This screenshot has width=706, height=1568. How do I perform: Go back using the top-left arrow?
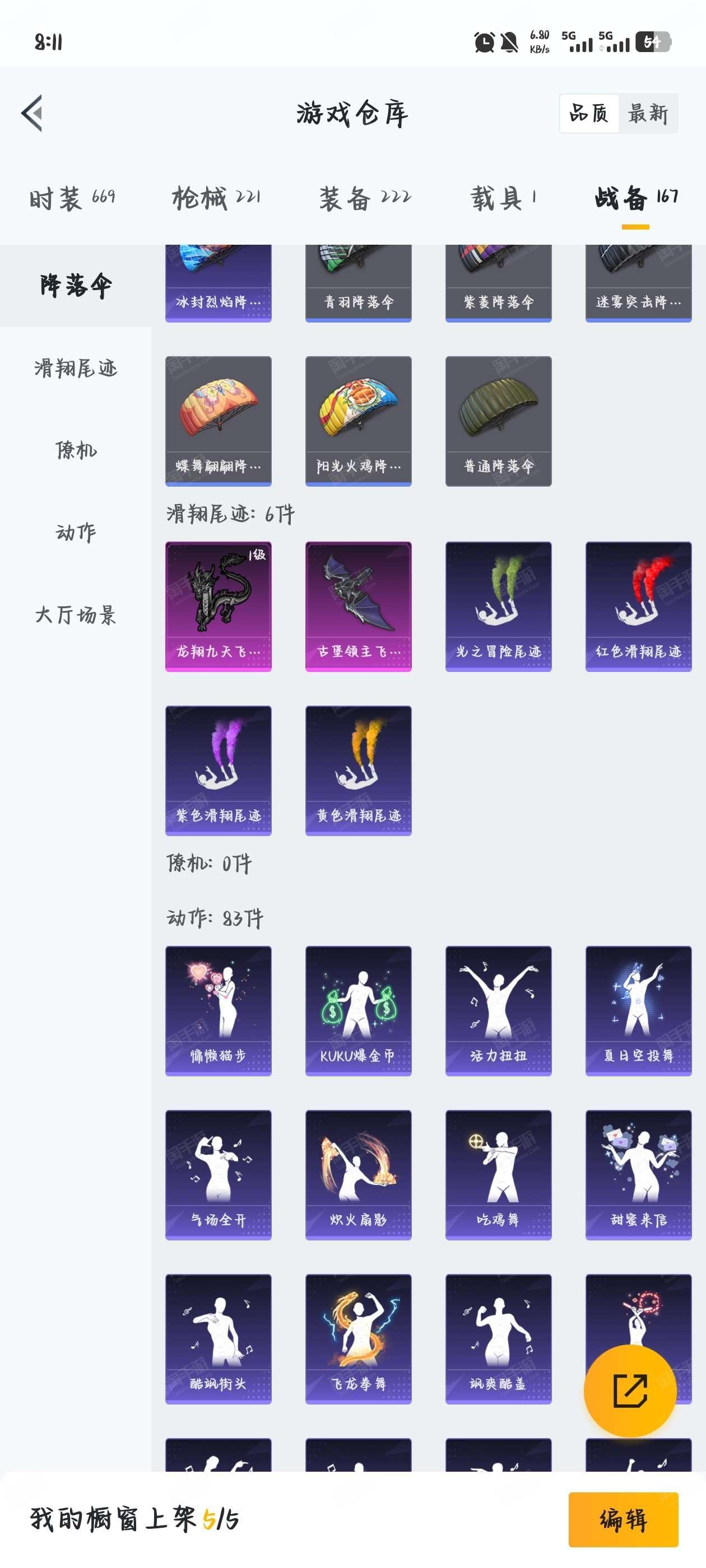point(32,113)
